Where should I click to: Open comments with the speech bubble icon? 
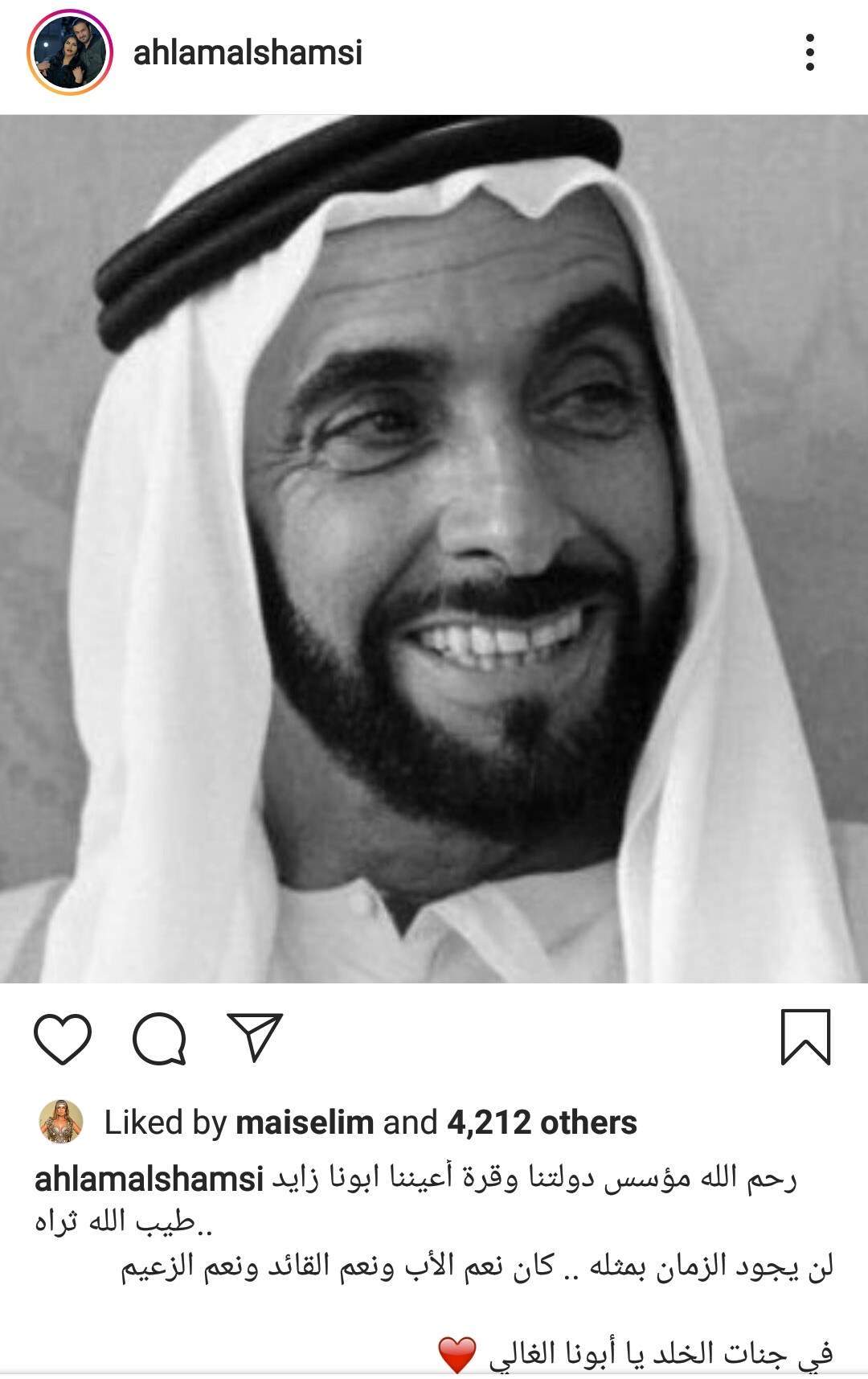click(159, 1037)
